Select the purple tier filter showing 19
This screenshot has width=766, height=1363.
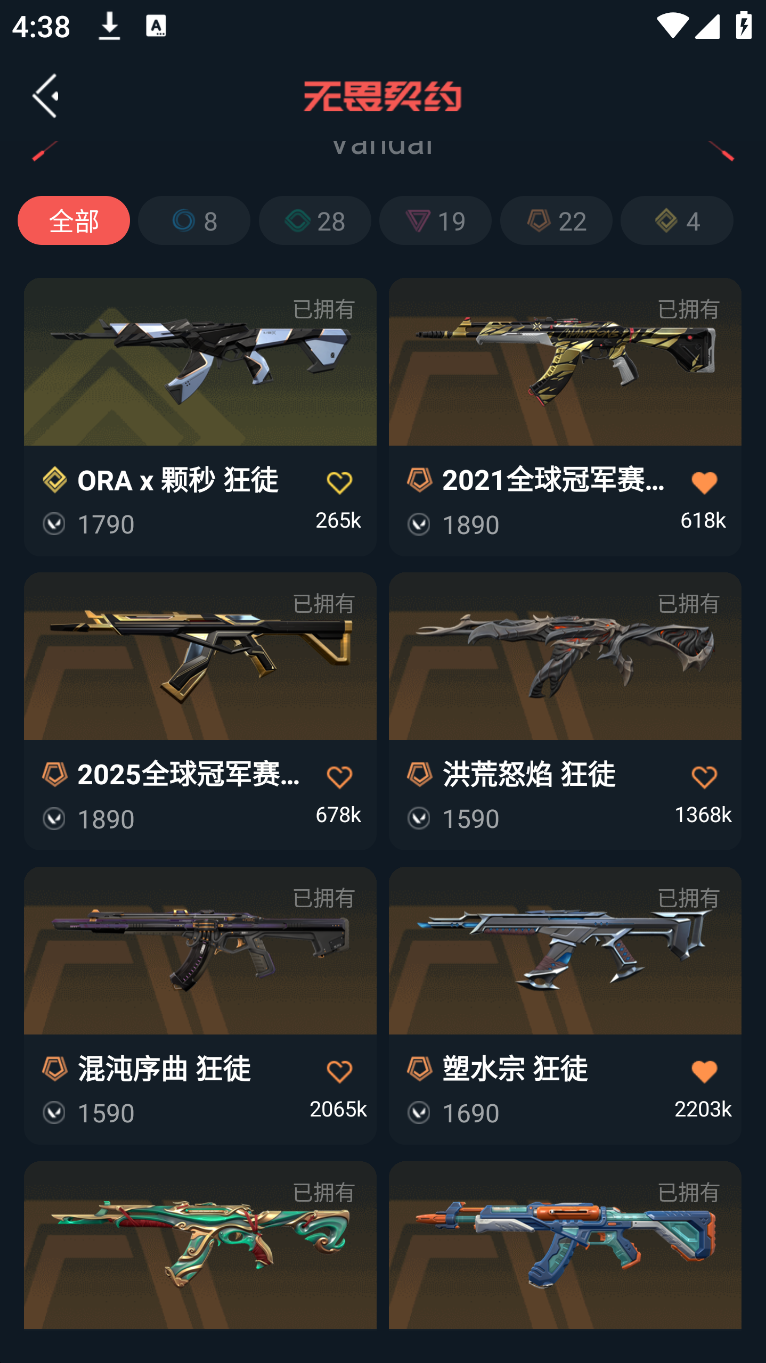pos(435,220)
